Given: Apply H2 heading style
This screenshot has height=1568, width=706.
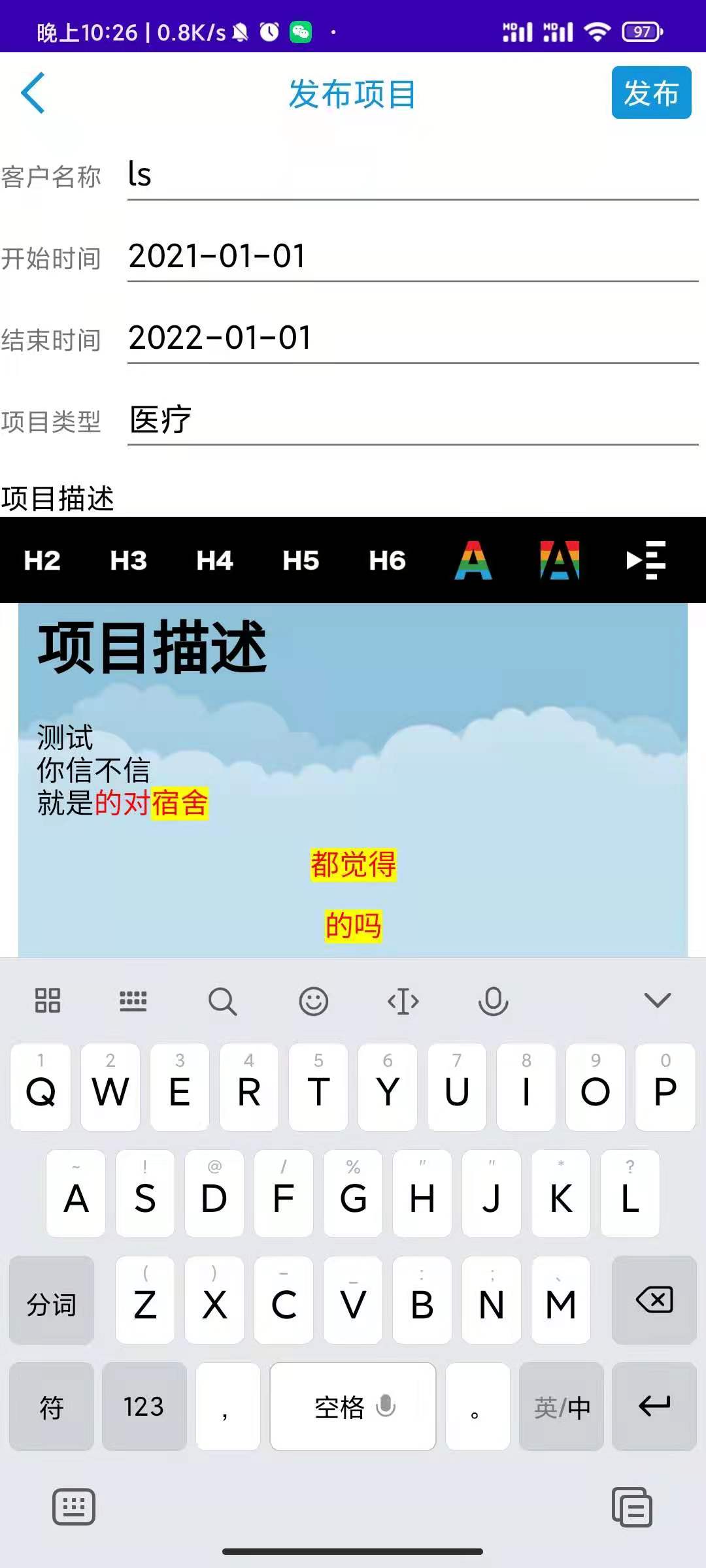Looking at the screenshot, I should [x=42, y=561].
